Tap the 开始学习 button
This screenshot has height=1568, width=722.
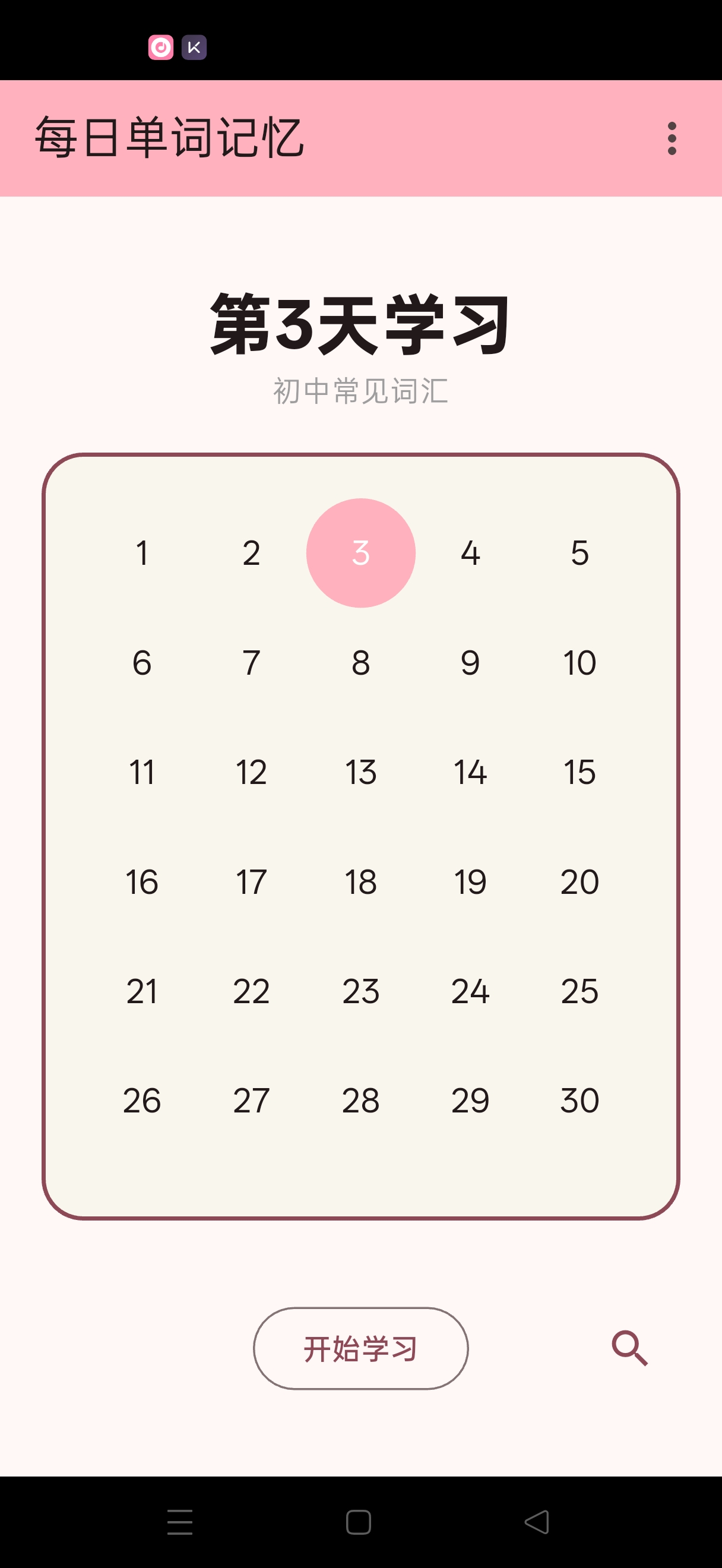click(x=360, y=1348)
